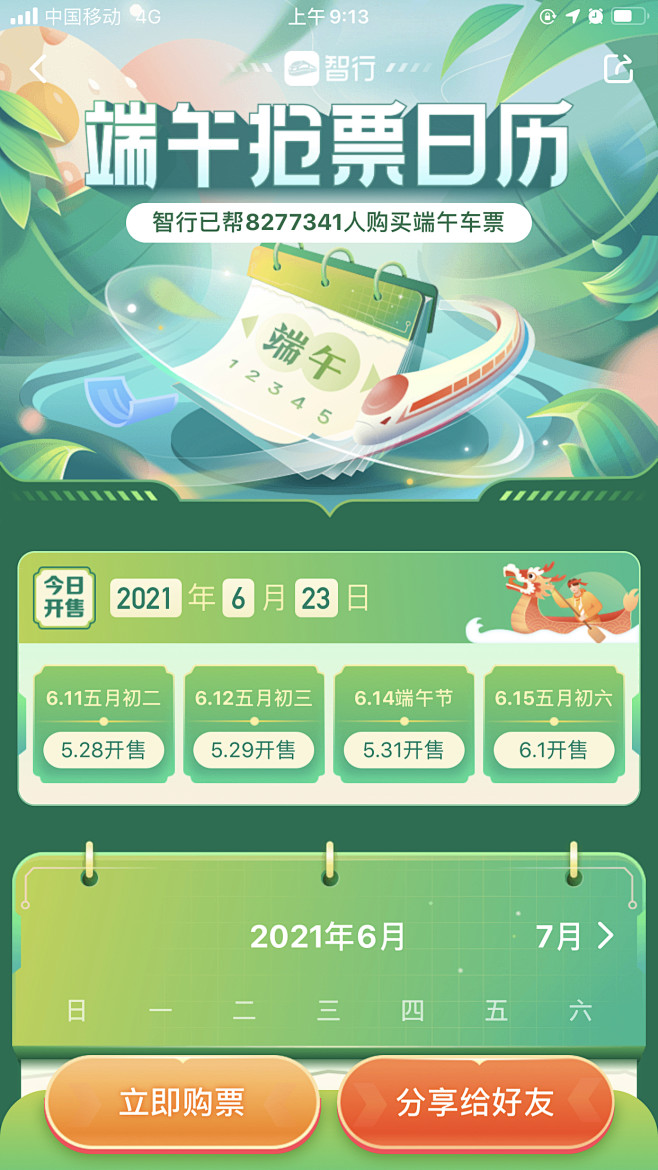
Task: Tap 立即购票 to buy tickets now
Action: point(182,1103)
